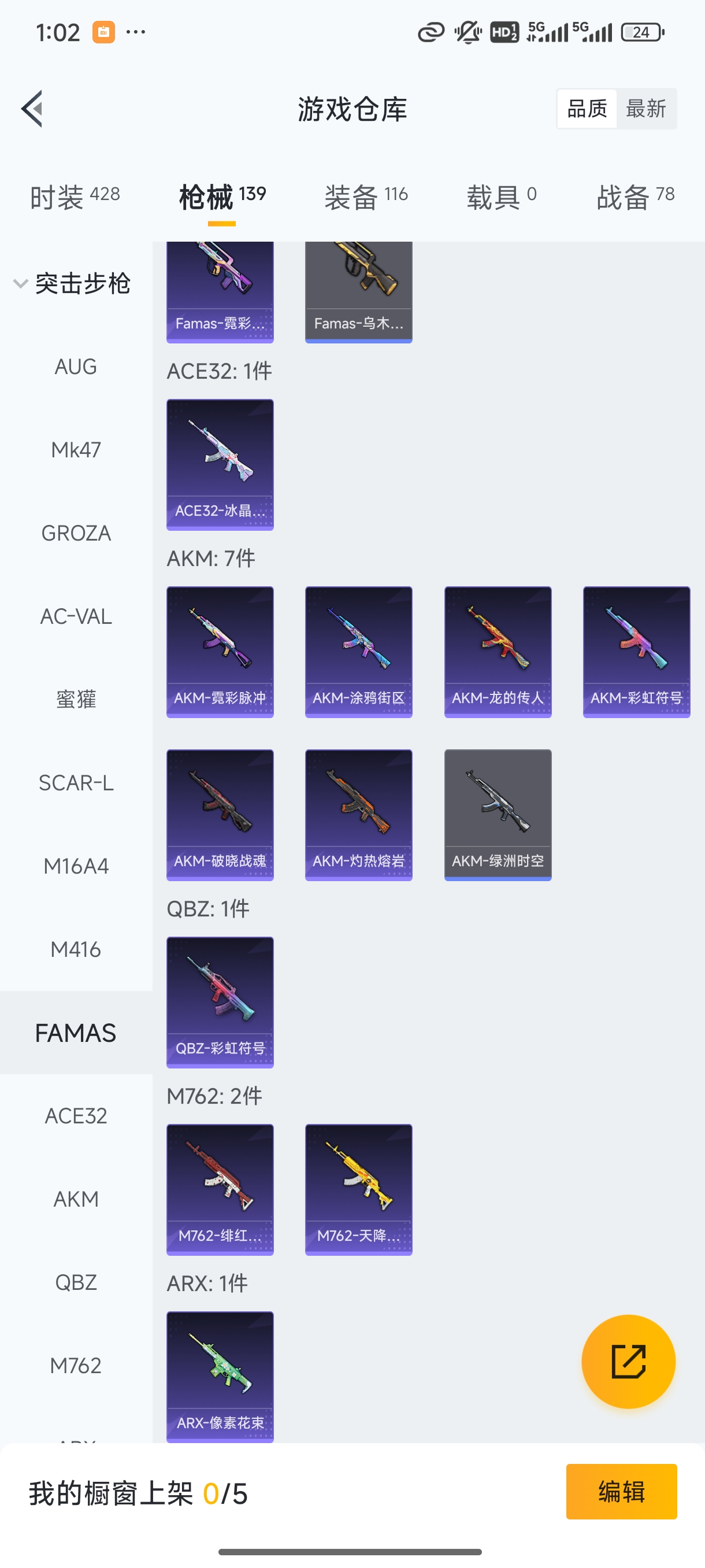Switch to the 时装 tab
The width and height of the screenshot is (705, 1568).
pyautogui.click(x=74, y=197)
